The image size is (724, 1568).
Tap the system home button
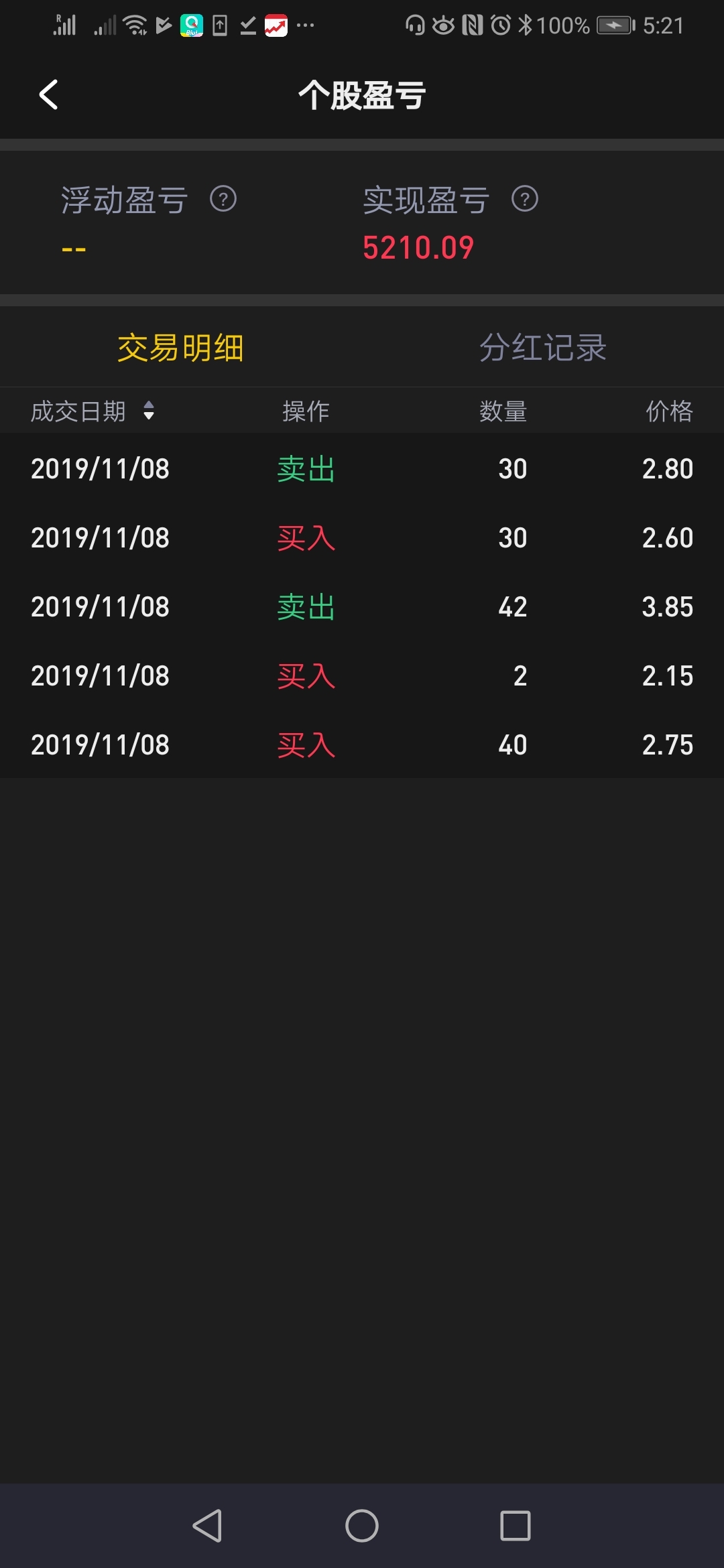click(362, 1526)
